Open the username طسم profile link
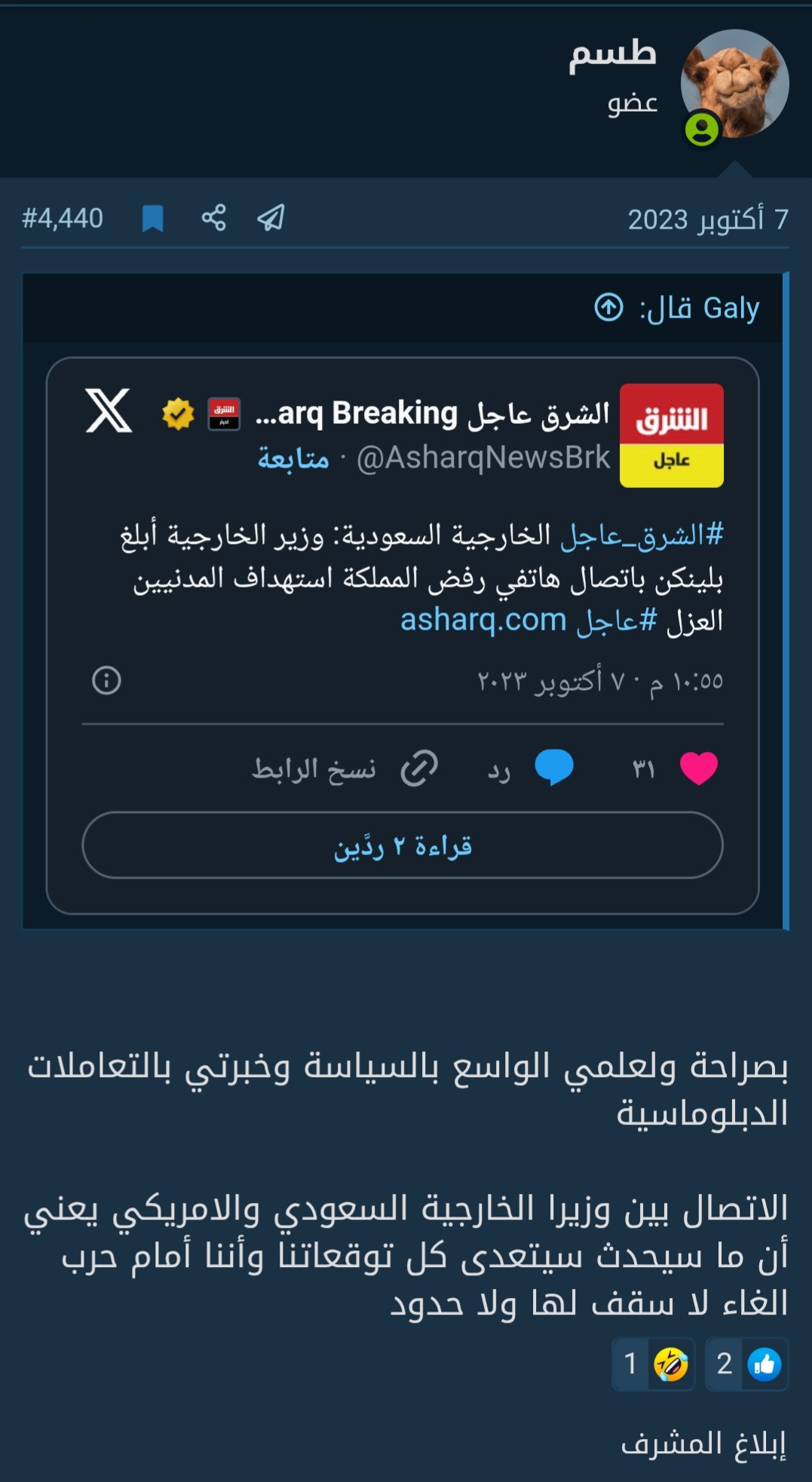Image resolution: width=812 pixels, height=1482 pixels. (612, 54)
